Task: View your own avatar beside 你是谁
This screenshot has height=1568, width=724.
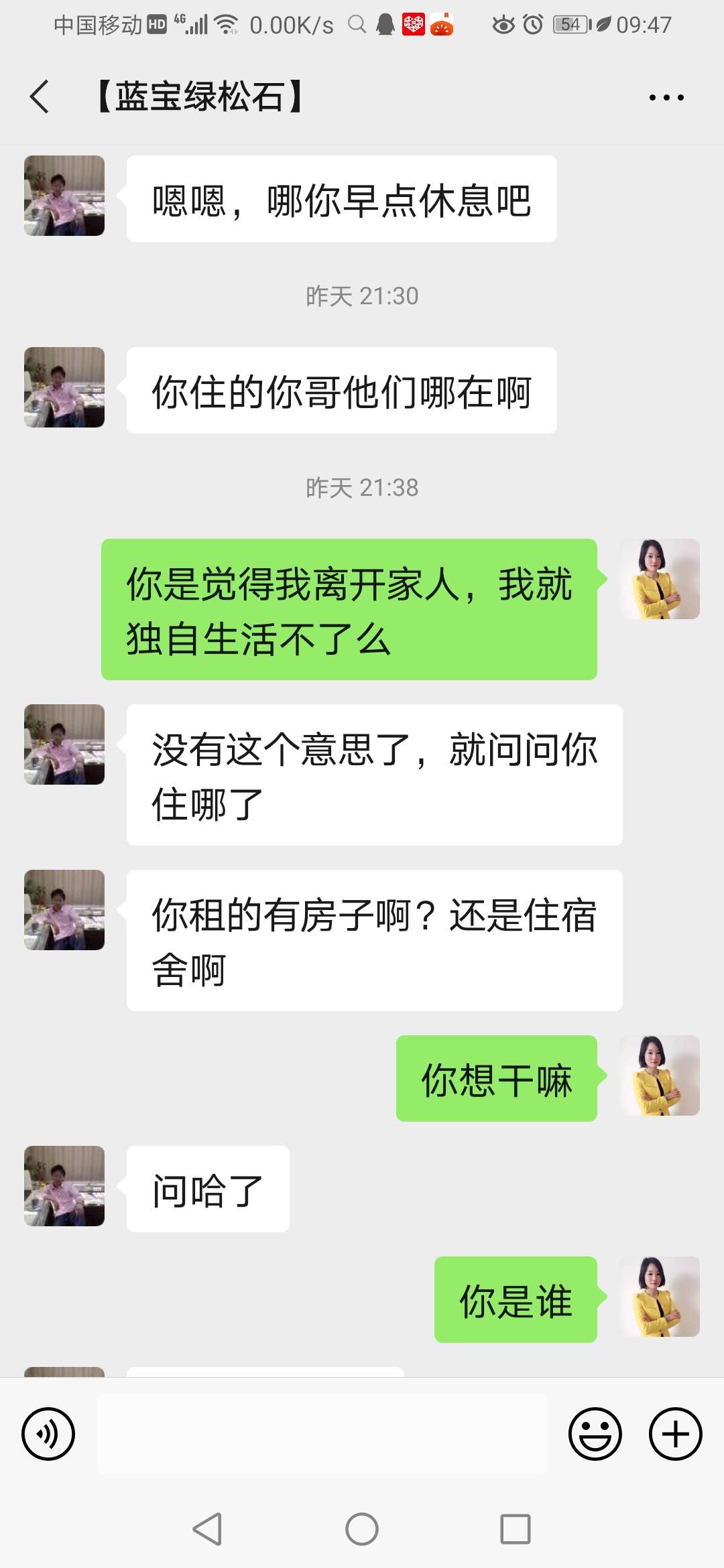Action: click(x=660, y=1299)
